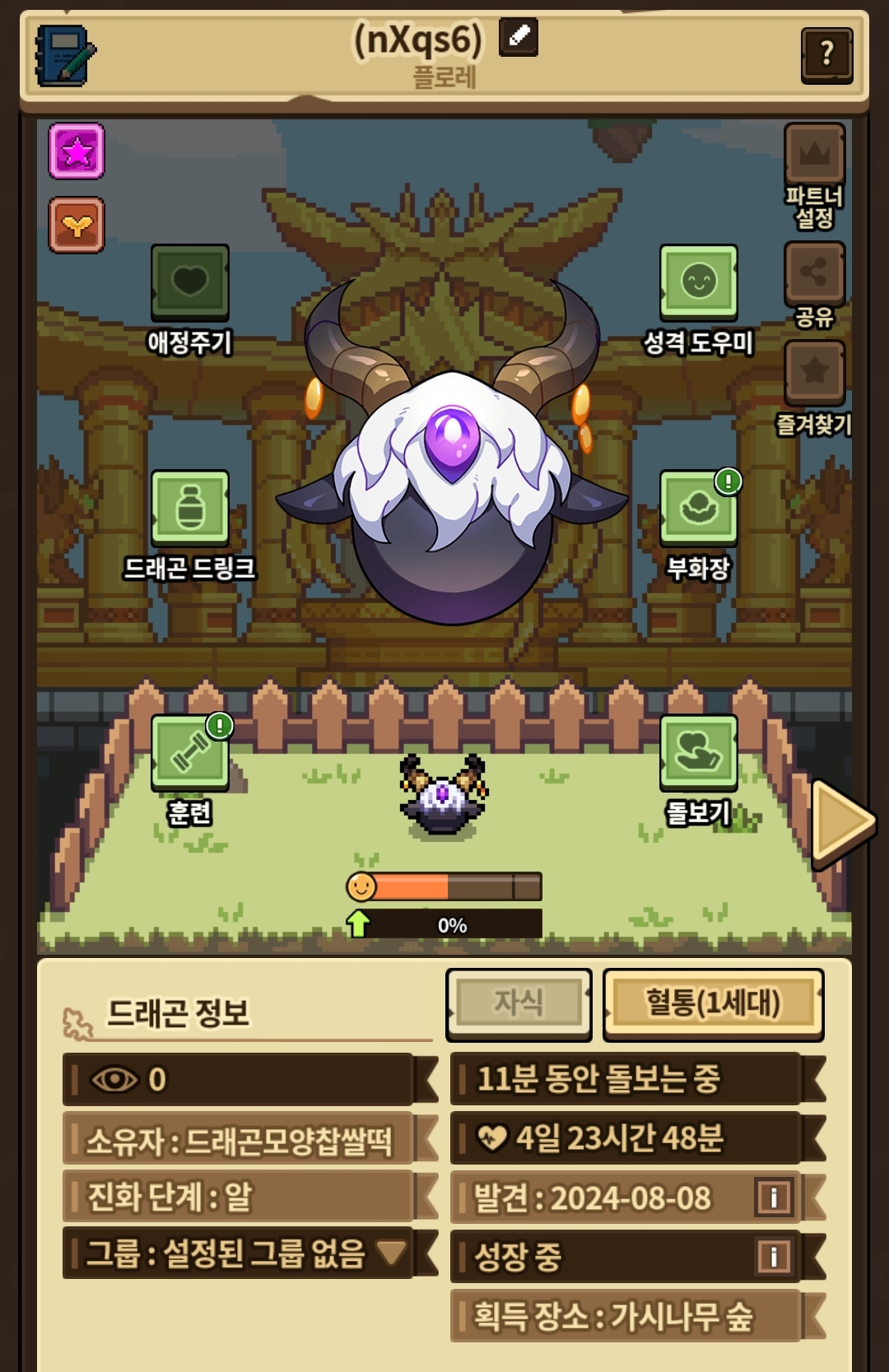Share this dragon via 공유
The width and height of the screenshot is (889, 1372).
click(814, 285)
